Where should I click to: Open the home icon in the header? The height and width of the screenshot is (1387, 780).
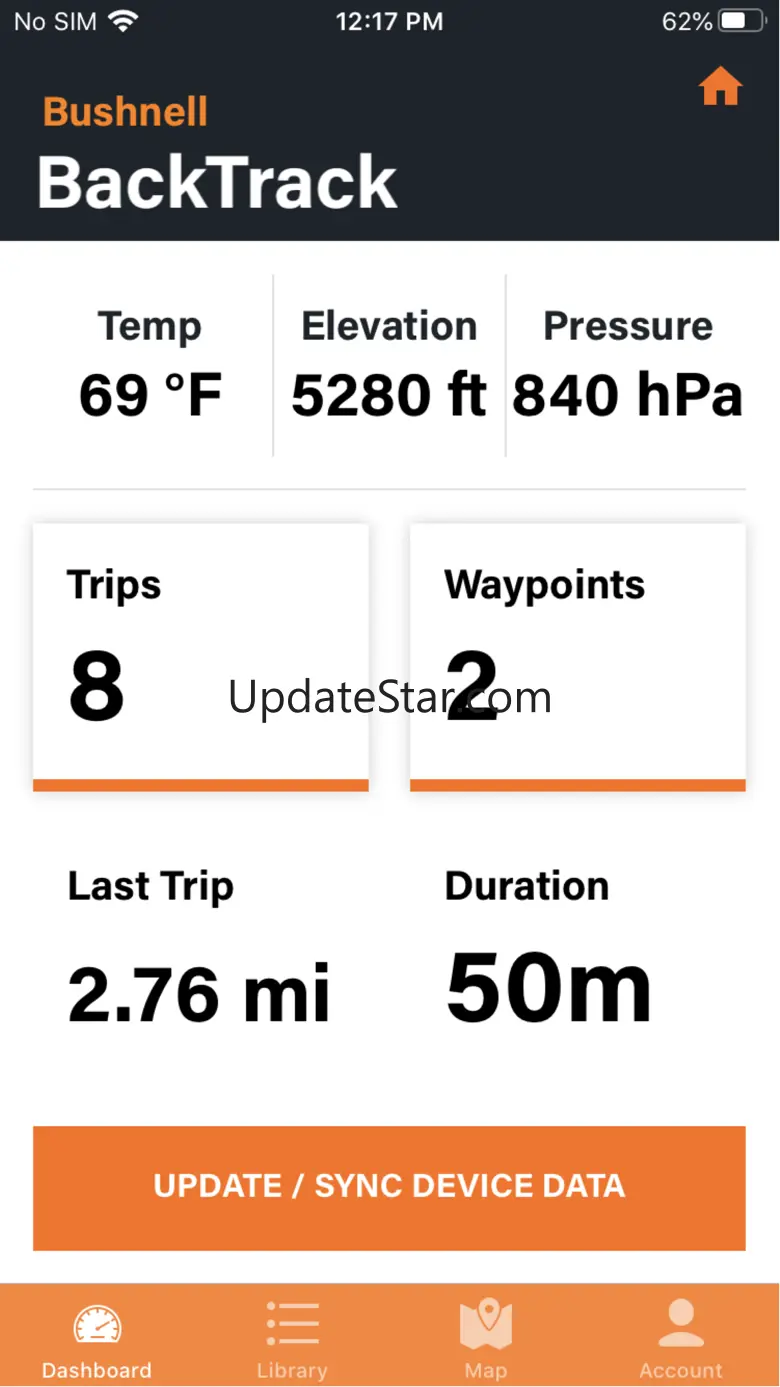(720, 87)
